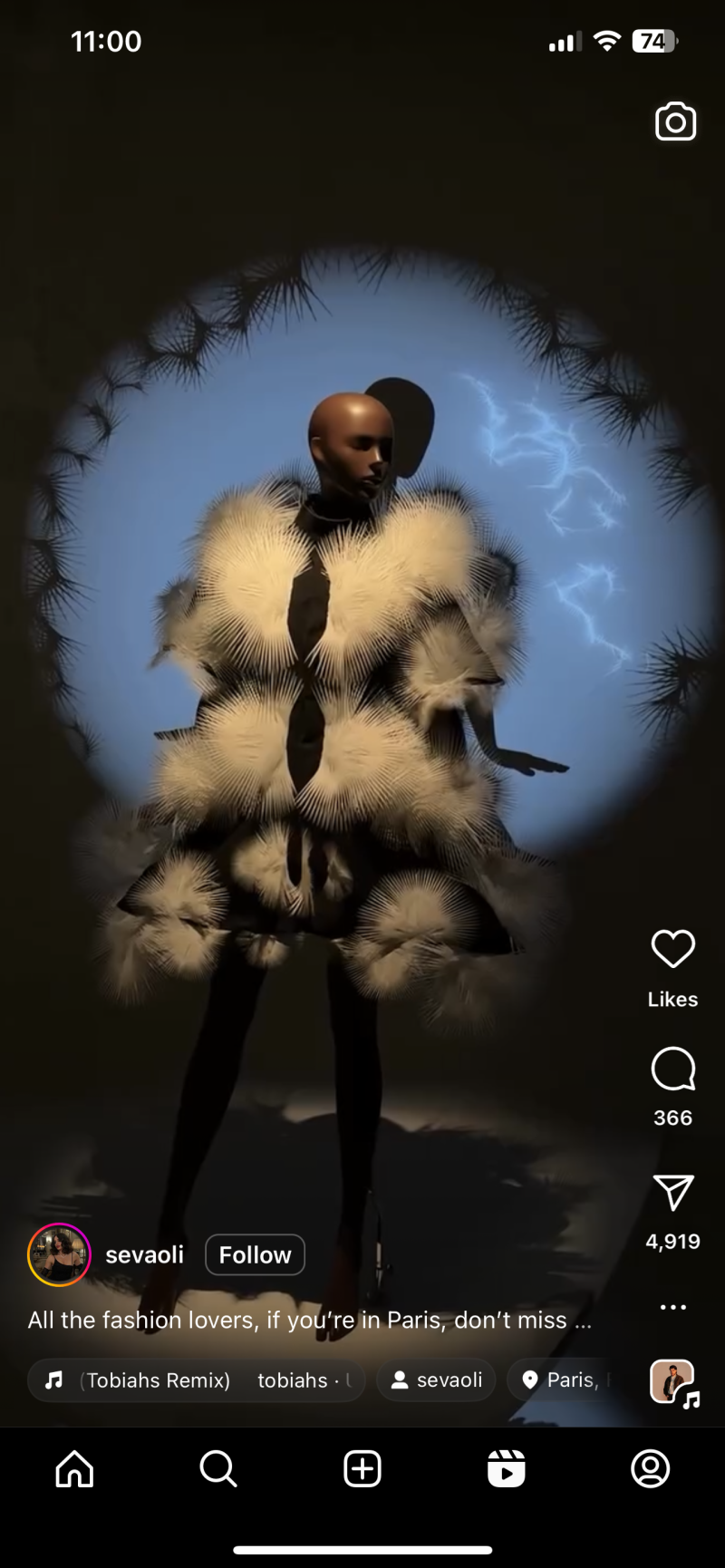Switch to the Search tab
The width and height of the screenshot is (725, 1568).
pyautogui.click(x=218, y=1468)
